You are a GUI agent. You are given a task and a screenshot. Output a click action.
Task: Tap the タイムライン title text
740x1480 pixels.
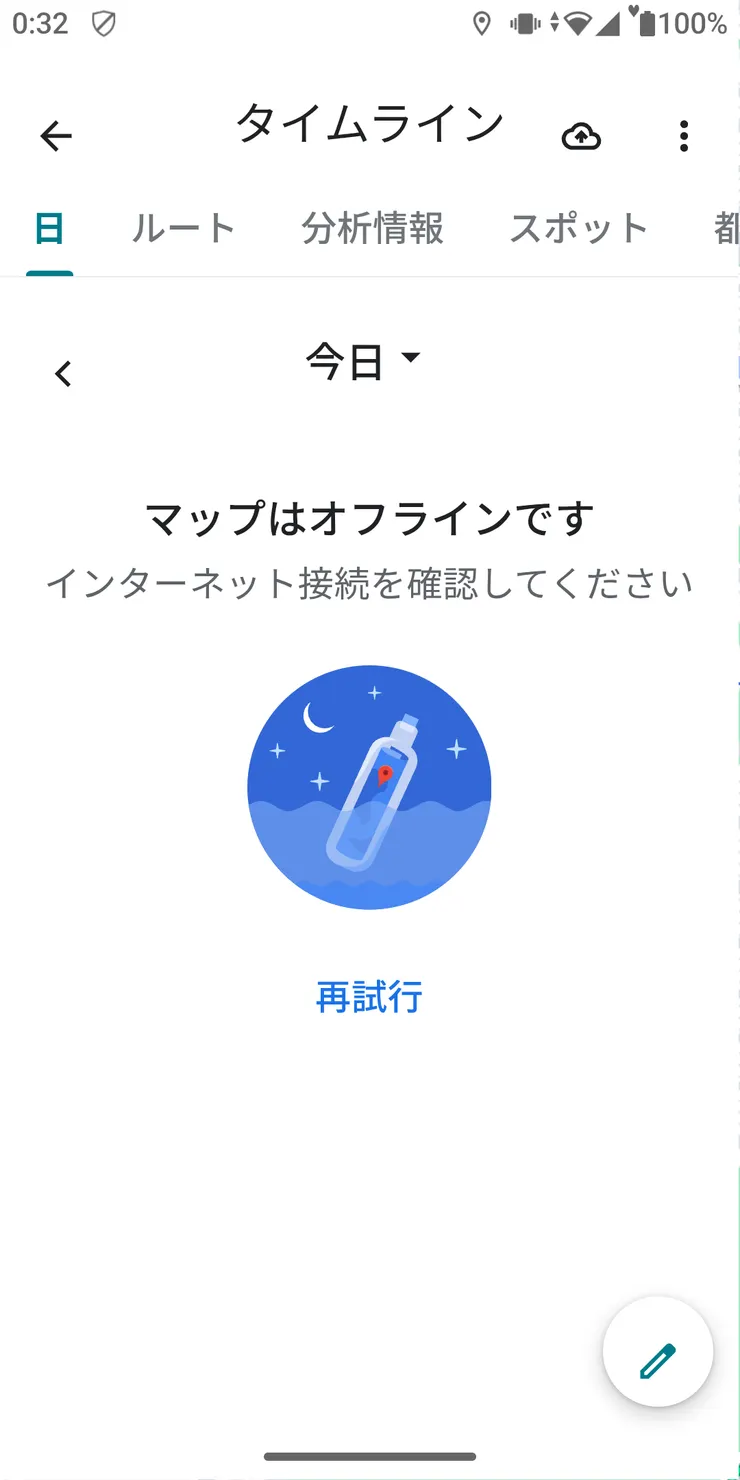[x=369, y=122]
